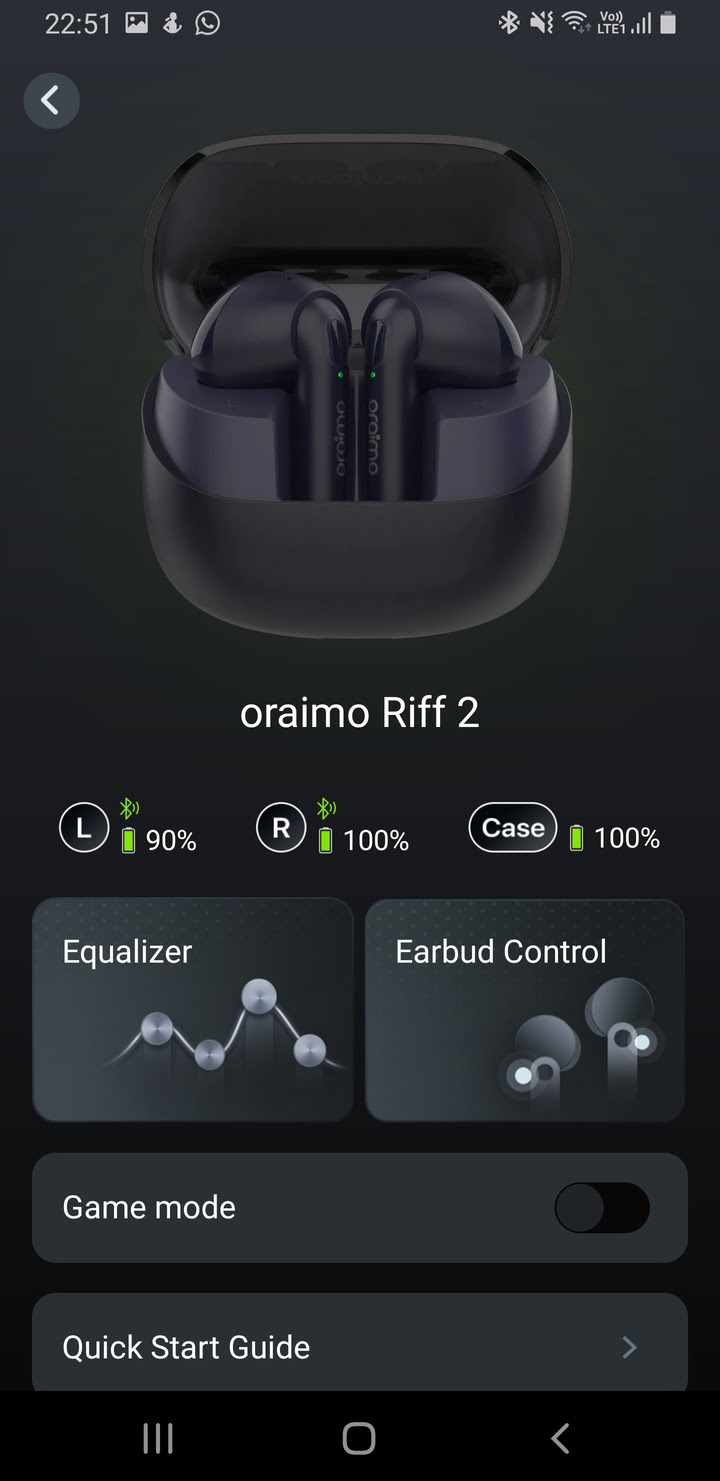Tap the WhatsApp notification icon in status bar
The image size is (720, 1481).
[x=207, y=22]
